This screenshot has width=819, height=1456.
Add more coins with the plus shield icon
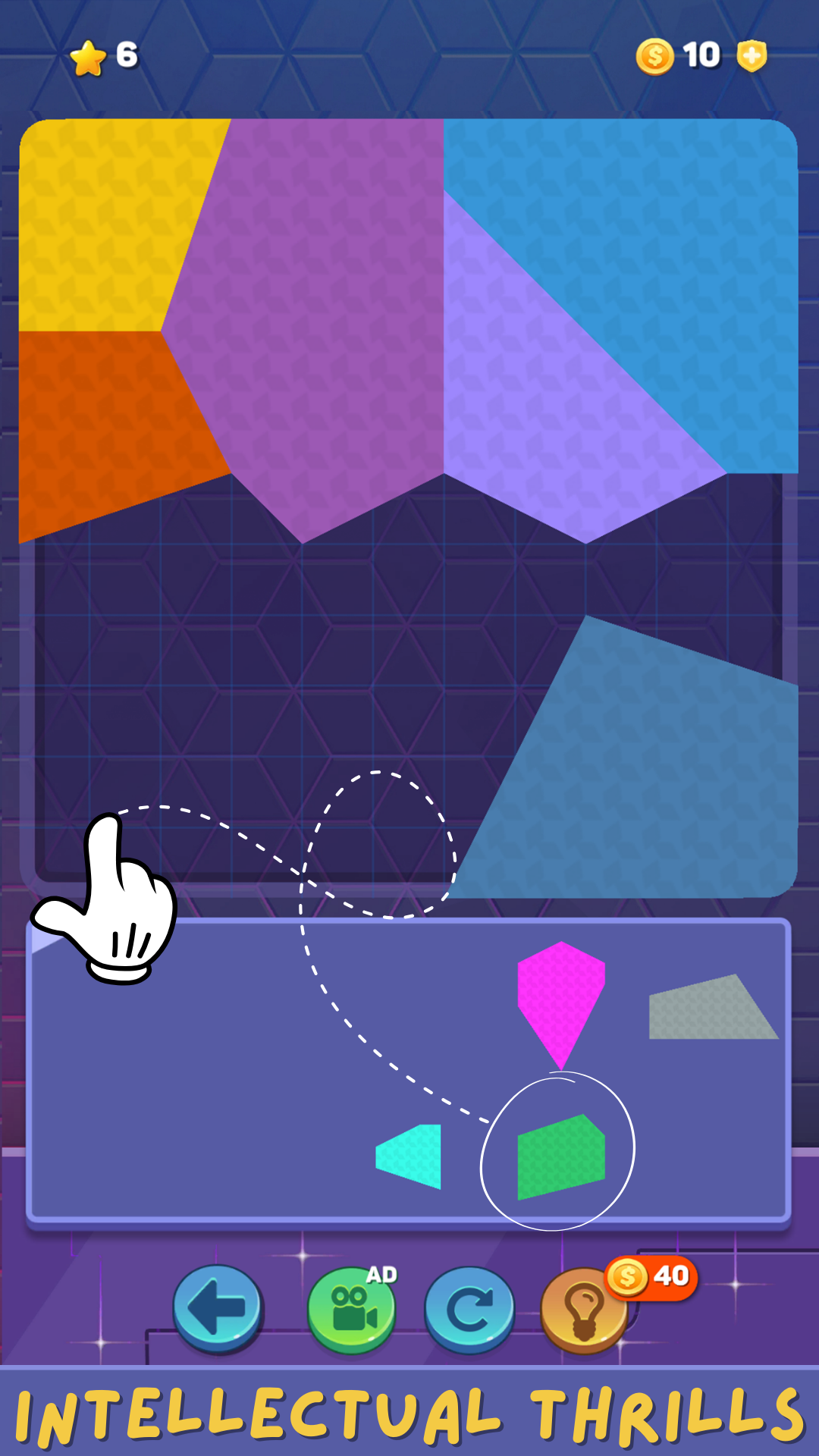pyautogui.click(x=752, y=55)
